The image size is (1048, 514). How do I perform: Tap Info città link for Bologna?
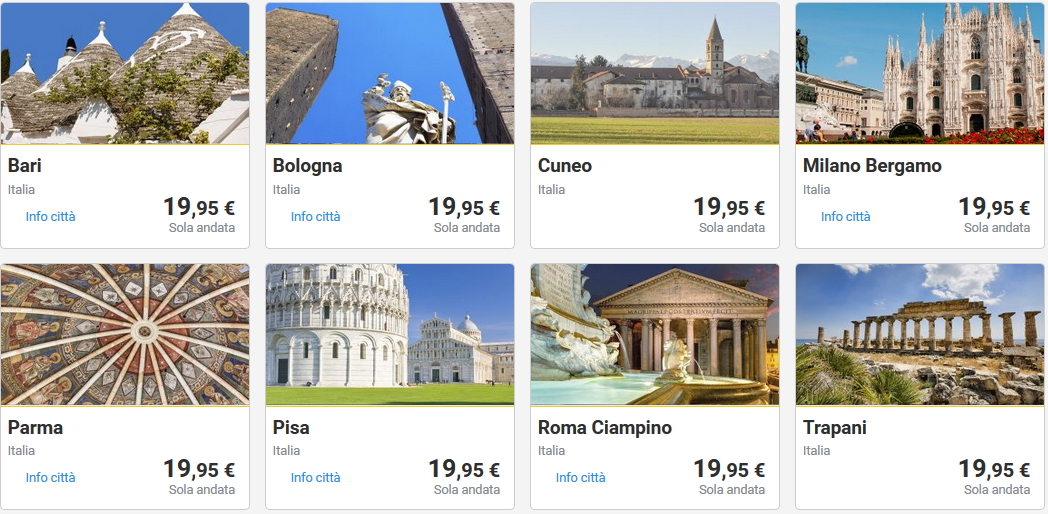tap(315, 217)
